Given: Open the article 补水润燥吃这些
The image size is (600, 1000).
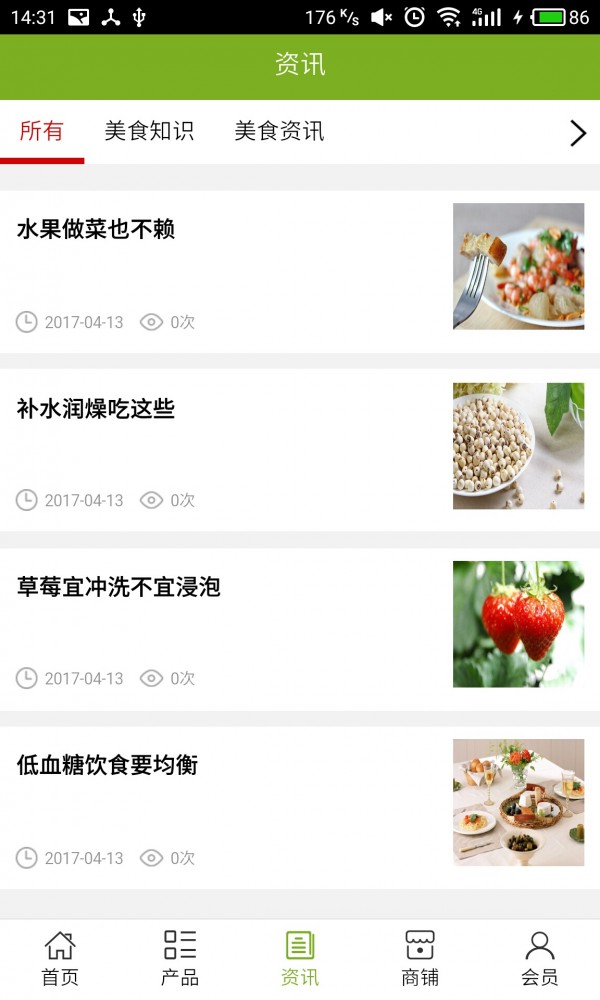Looking at the screenshot, I should point(96,409).
